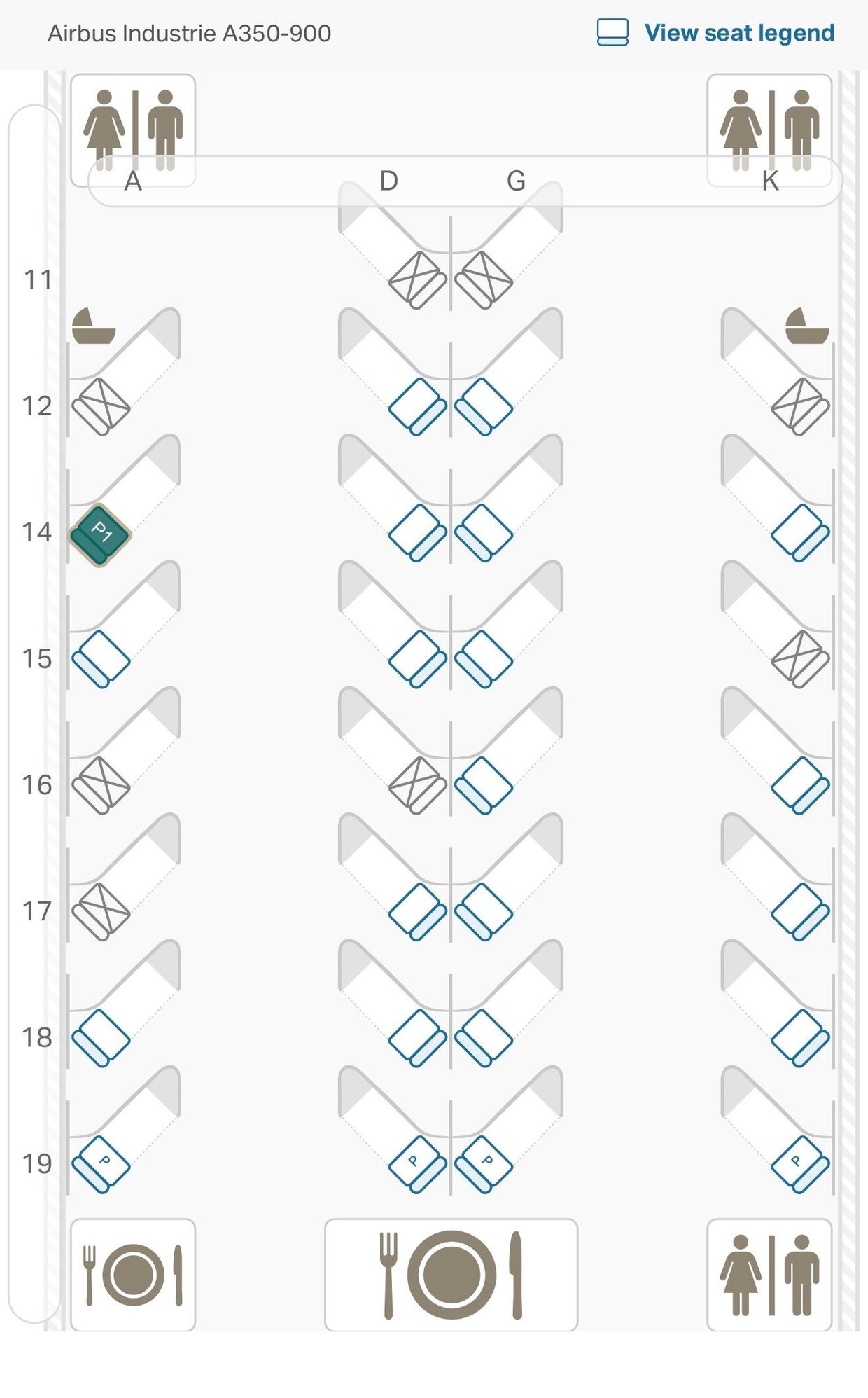Select seat 16G
This screenshot has height=1398, width=868.
click(x=484, y=785)
